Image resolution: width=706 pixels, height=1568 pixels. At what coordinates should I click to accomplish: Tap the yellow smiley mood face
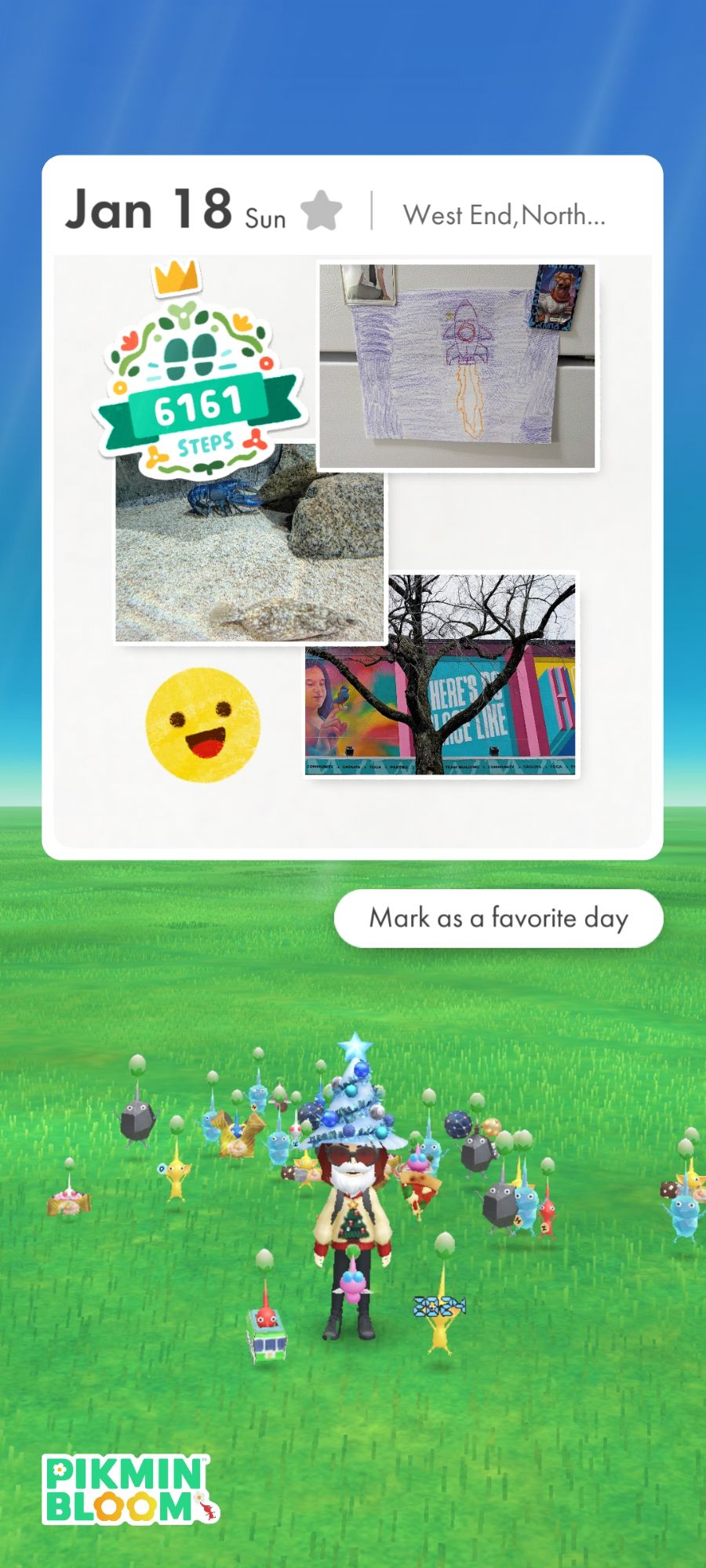202,724
